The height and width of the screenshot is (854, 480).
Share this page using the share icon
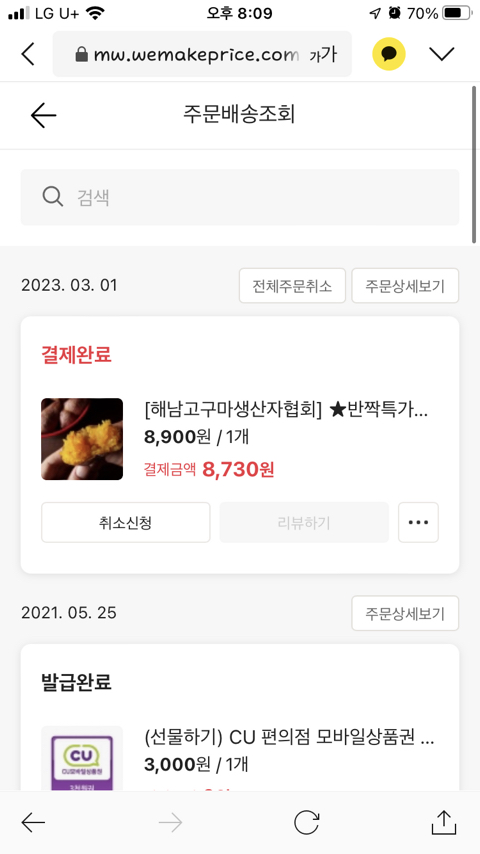click(443, 822)
